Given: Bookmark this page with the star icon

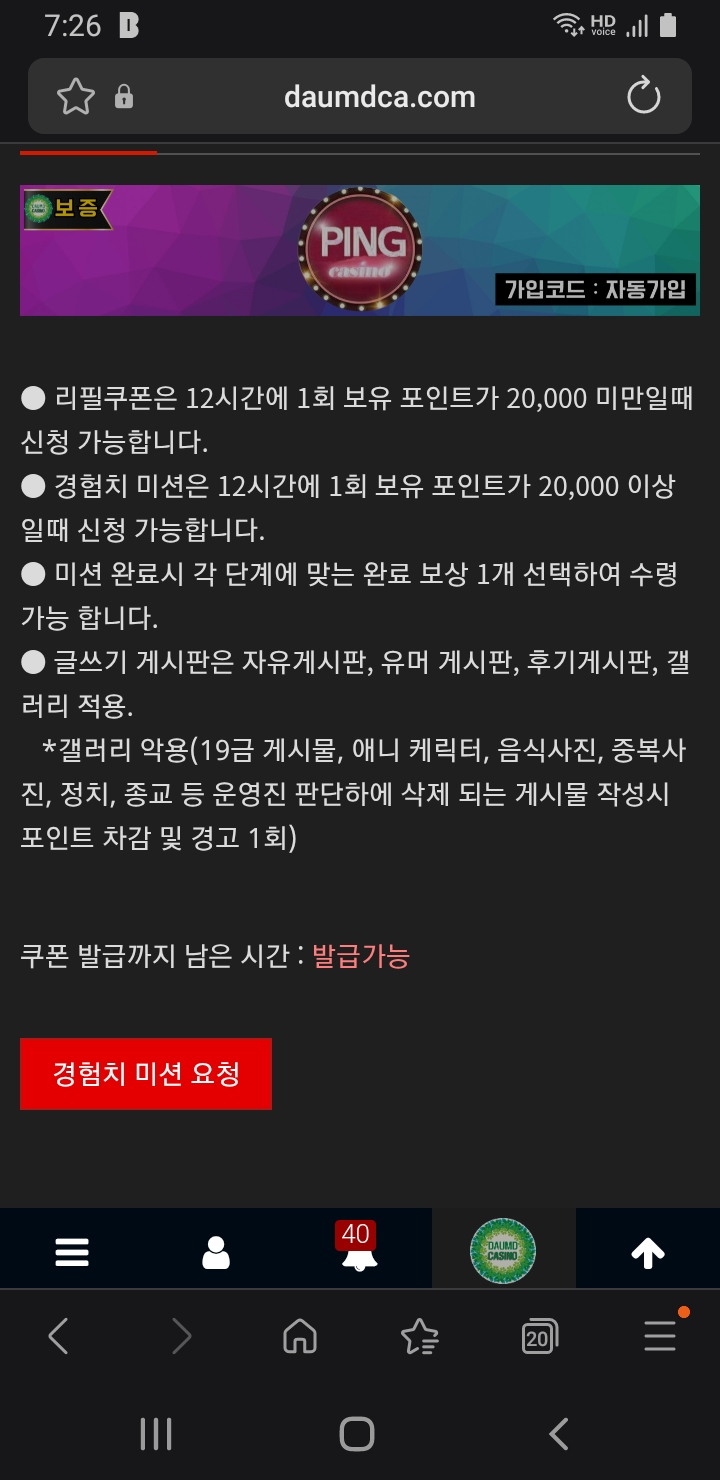Looking at the screenshot, I should click(x=76, y=97).
